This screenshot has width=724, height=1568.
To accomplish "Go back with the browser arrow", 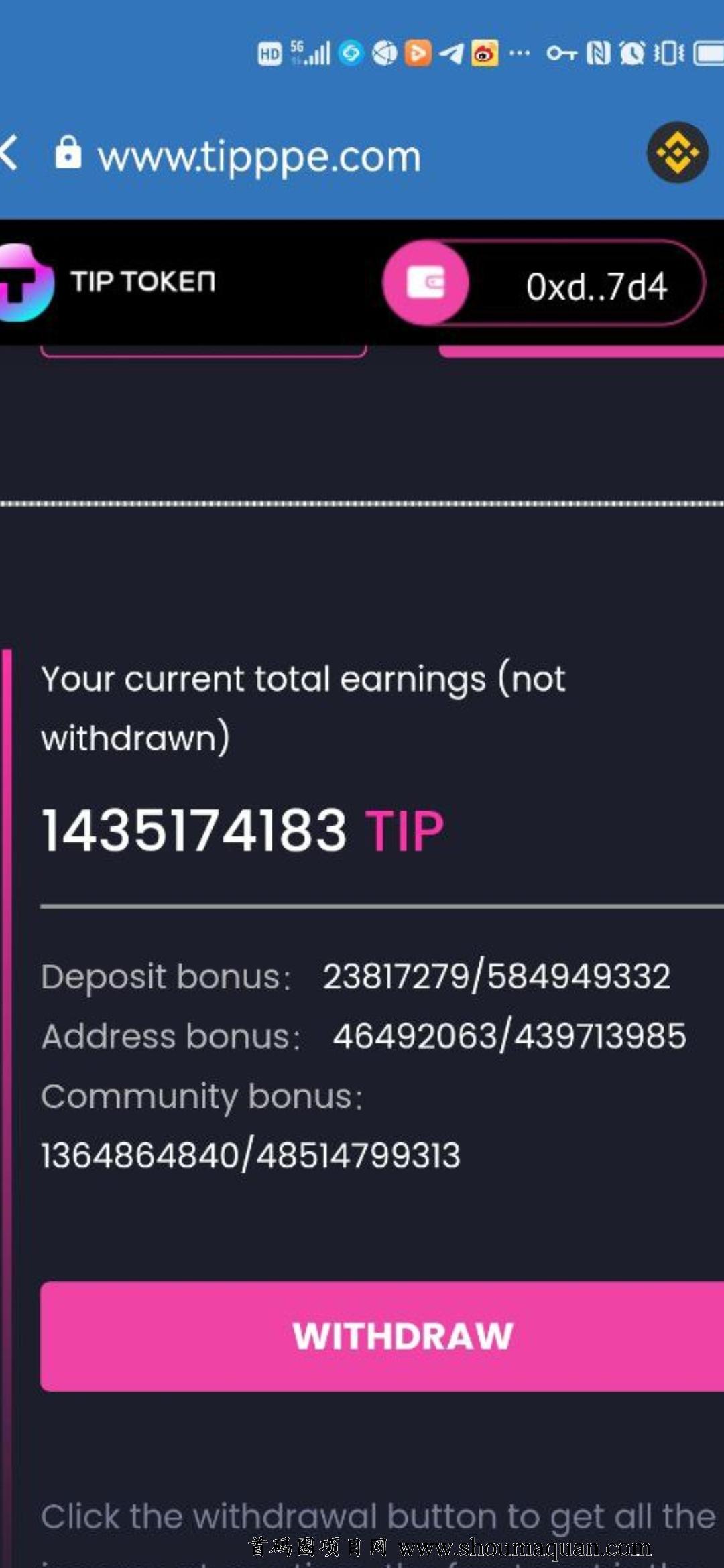I will (x=9, y=153).
